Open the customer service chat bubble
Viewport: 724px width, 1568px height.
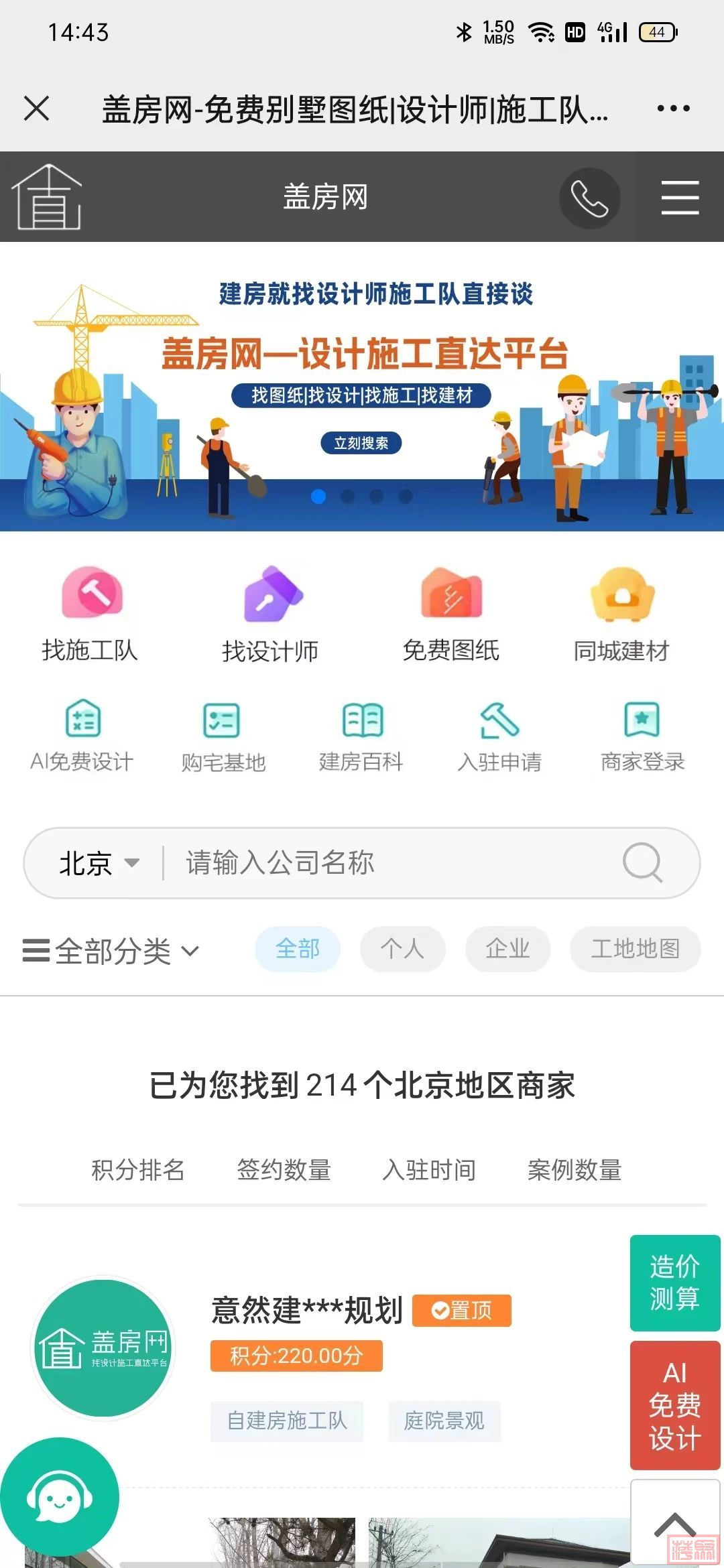(x=60, y=1497)
